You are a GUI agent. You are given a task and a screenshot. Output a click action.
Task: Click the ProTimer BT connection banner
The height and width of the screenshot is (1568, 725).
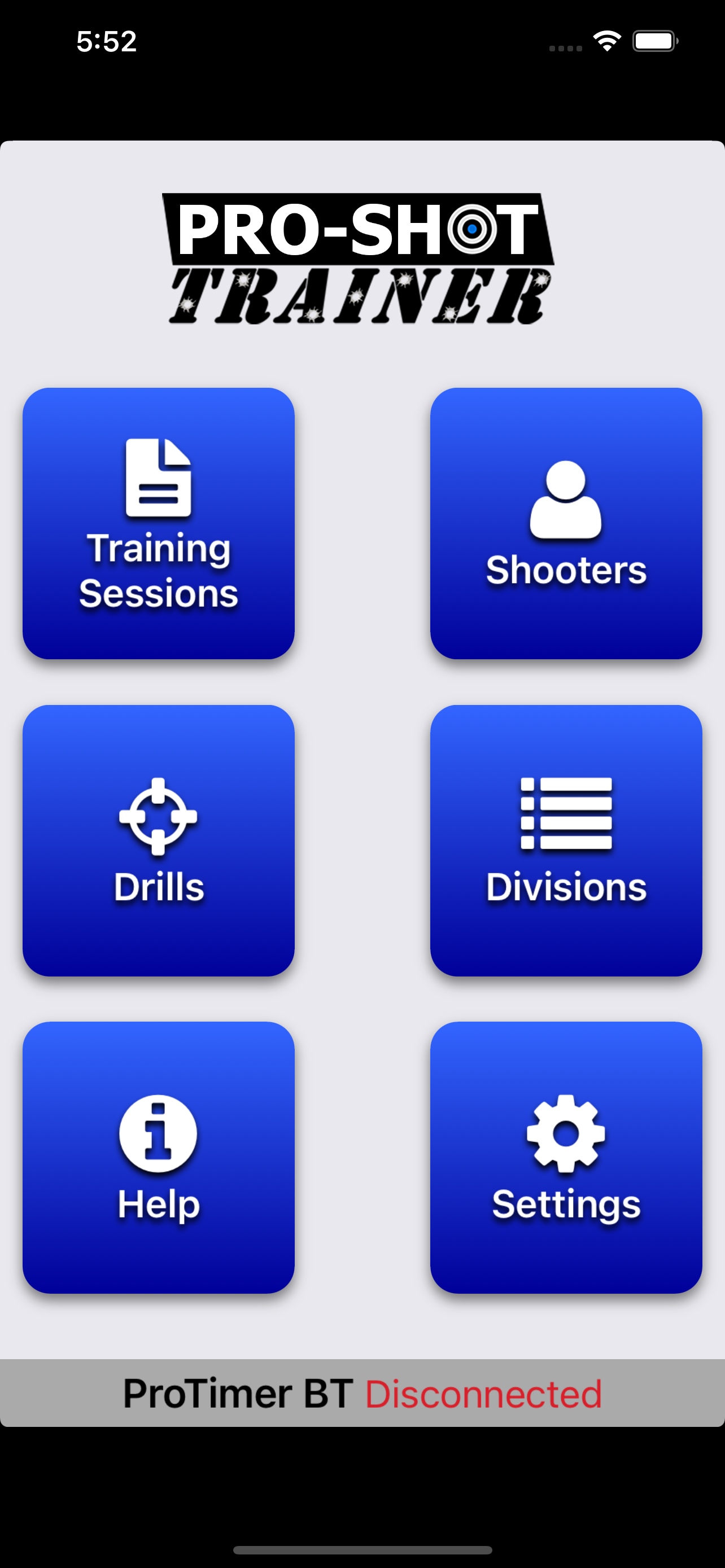click(362, 1395)
